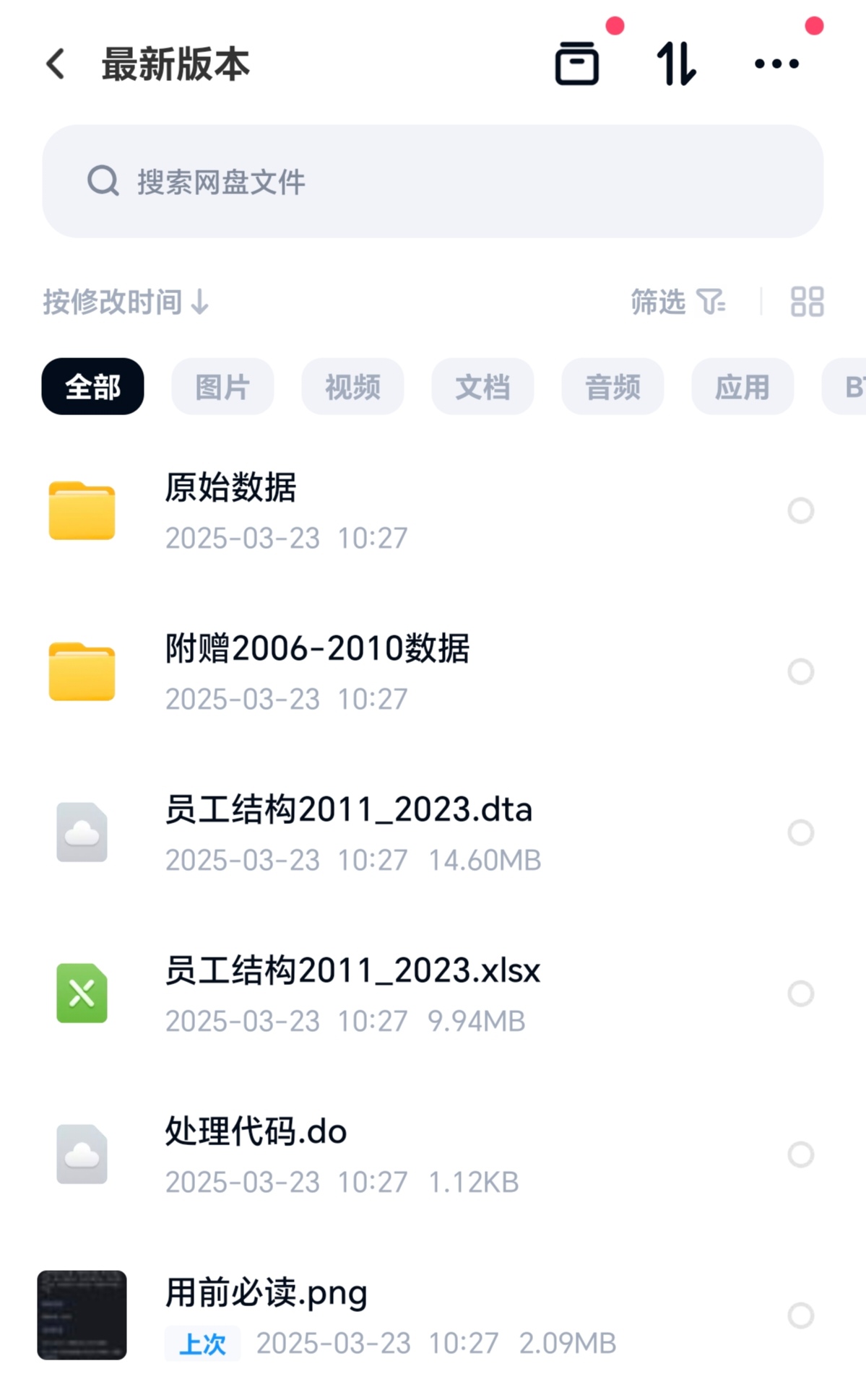This screenshot has height=1400, width=866.
Task: Tick the circle for 处理代码.do
Action: coord(800,1155)
